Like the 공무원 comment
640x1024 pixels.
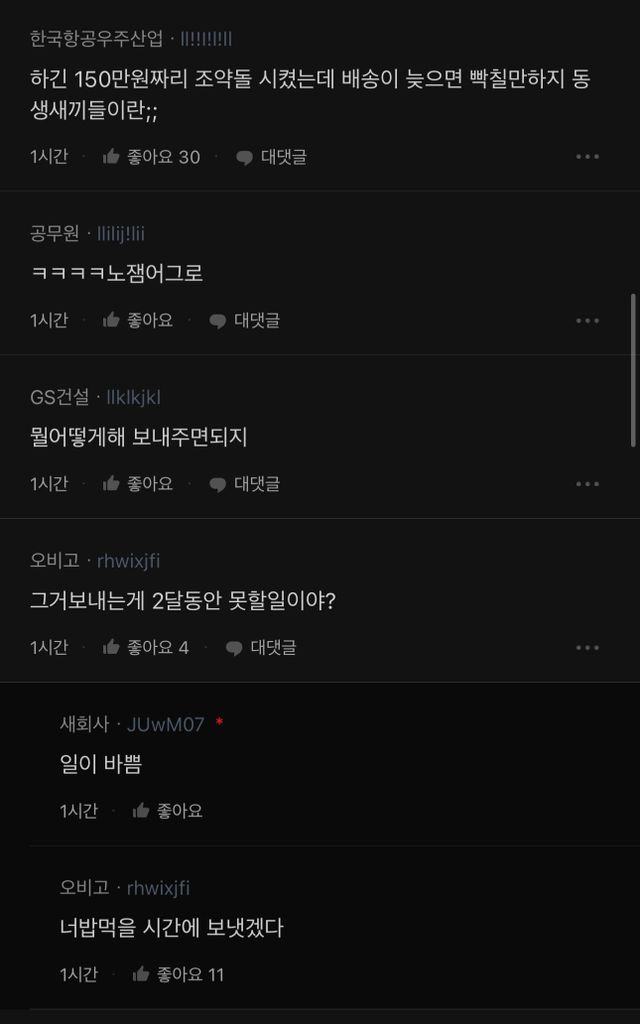[x=138, y=320]
